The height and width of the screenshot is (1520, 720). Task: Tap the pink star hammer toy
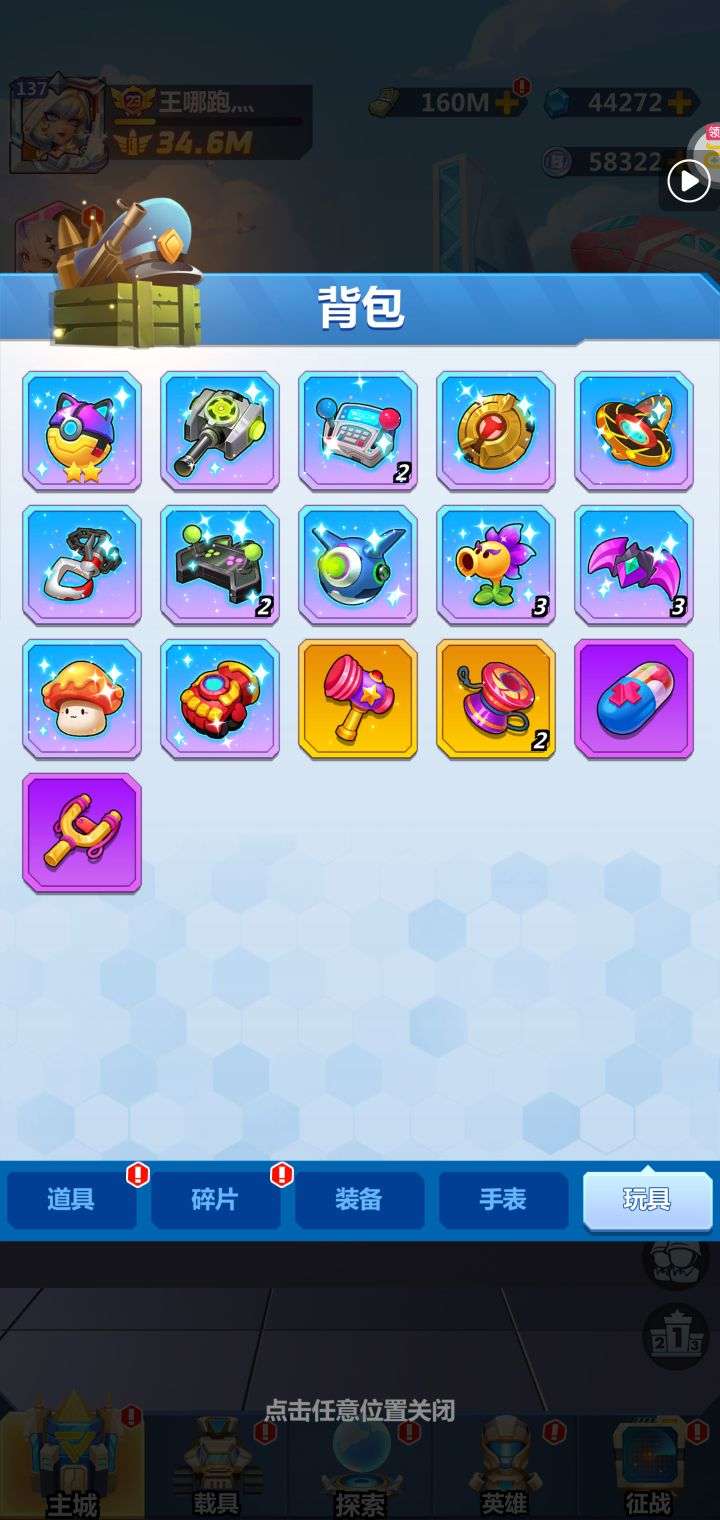[x=358, y=699]
